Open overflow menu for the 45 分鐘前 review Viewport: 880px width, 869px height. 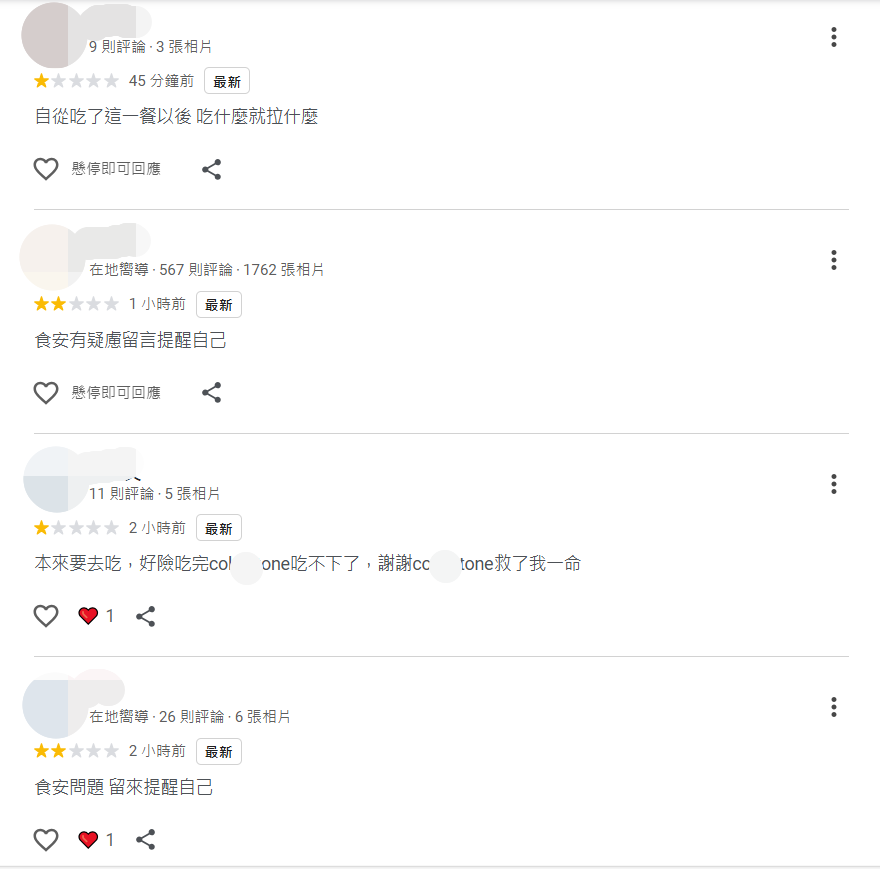click(833, 38)
